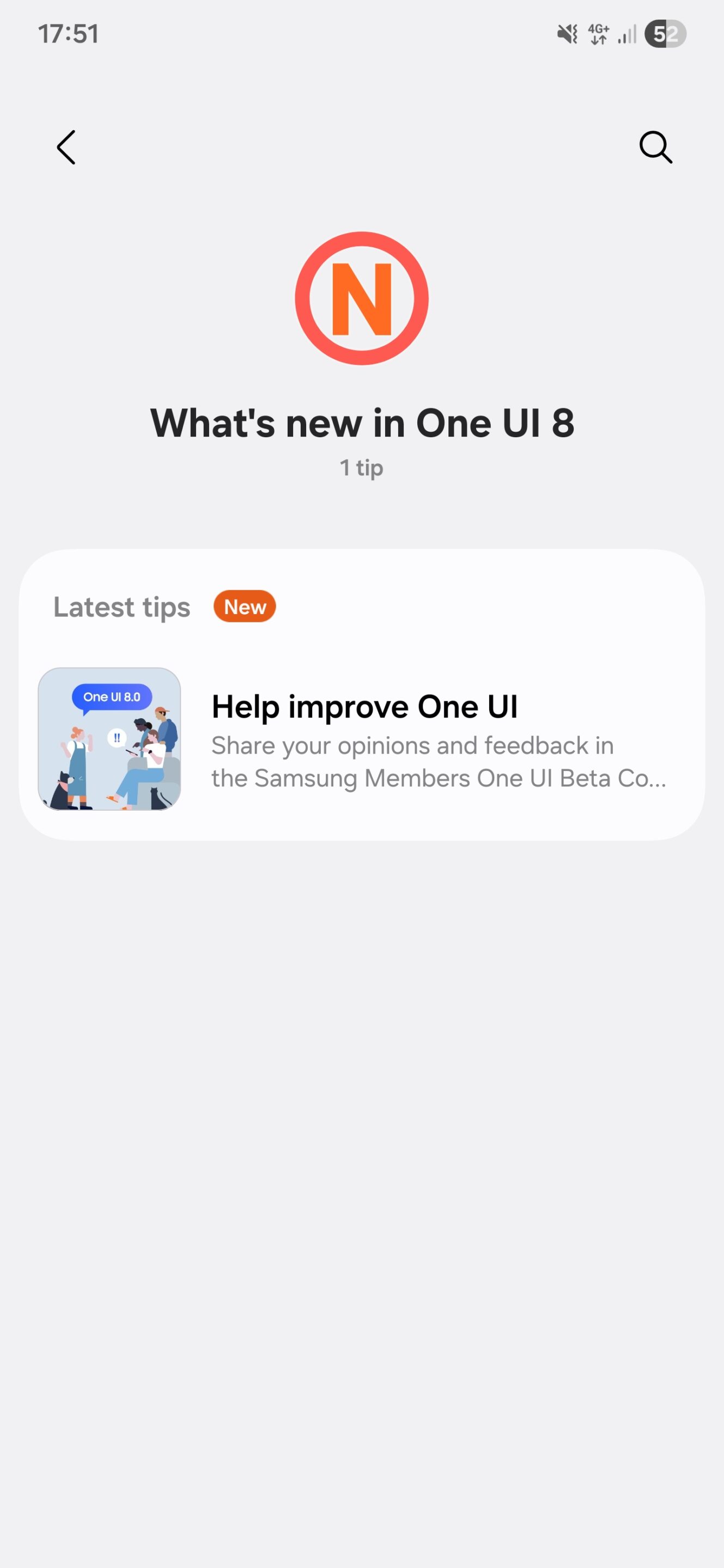Image resolution: width=724 pixels, height=1568 pixels.
Task: Open search in Tips app
Action: [x=656, y=146]
